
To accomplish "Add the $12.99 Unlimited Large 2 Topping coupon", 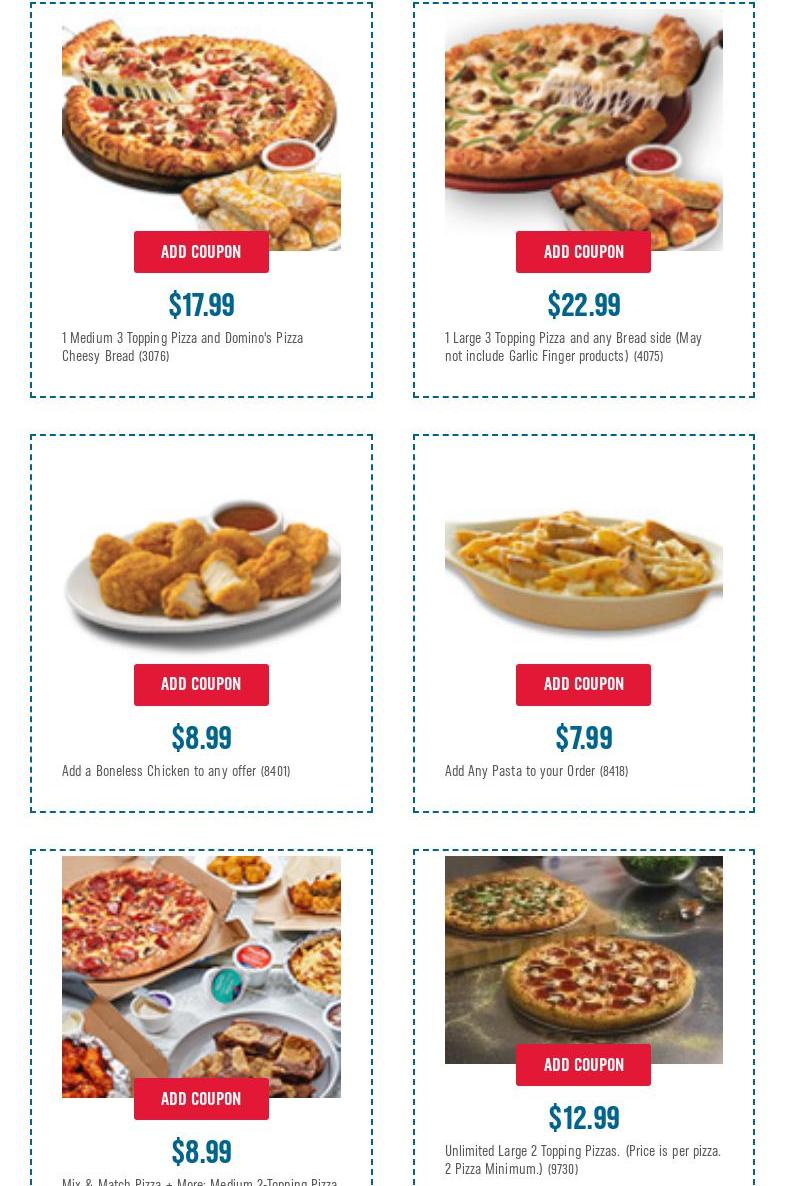I will (x=583, y=1065).
